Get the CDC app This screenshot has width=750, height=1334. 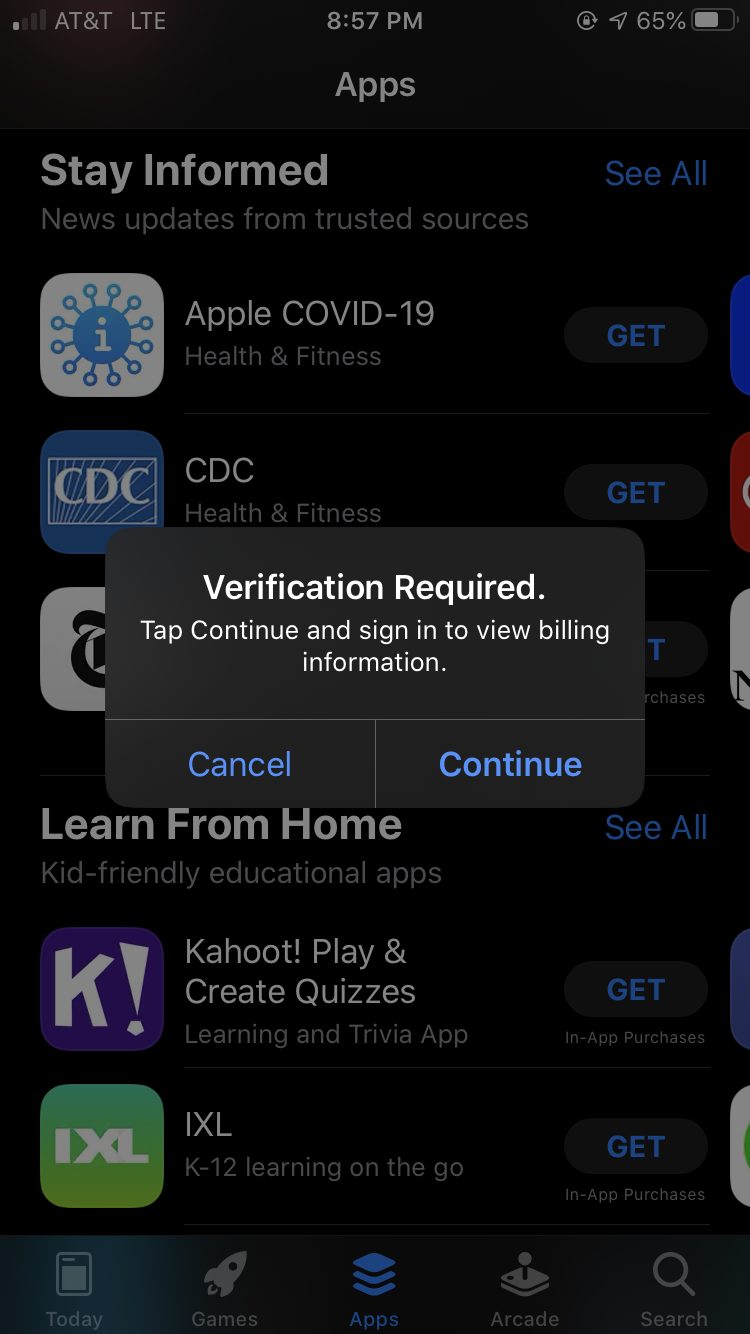tap(636, 493)
